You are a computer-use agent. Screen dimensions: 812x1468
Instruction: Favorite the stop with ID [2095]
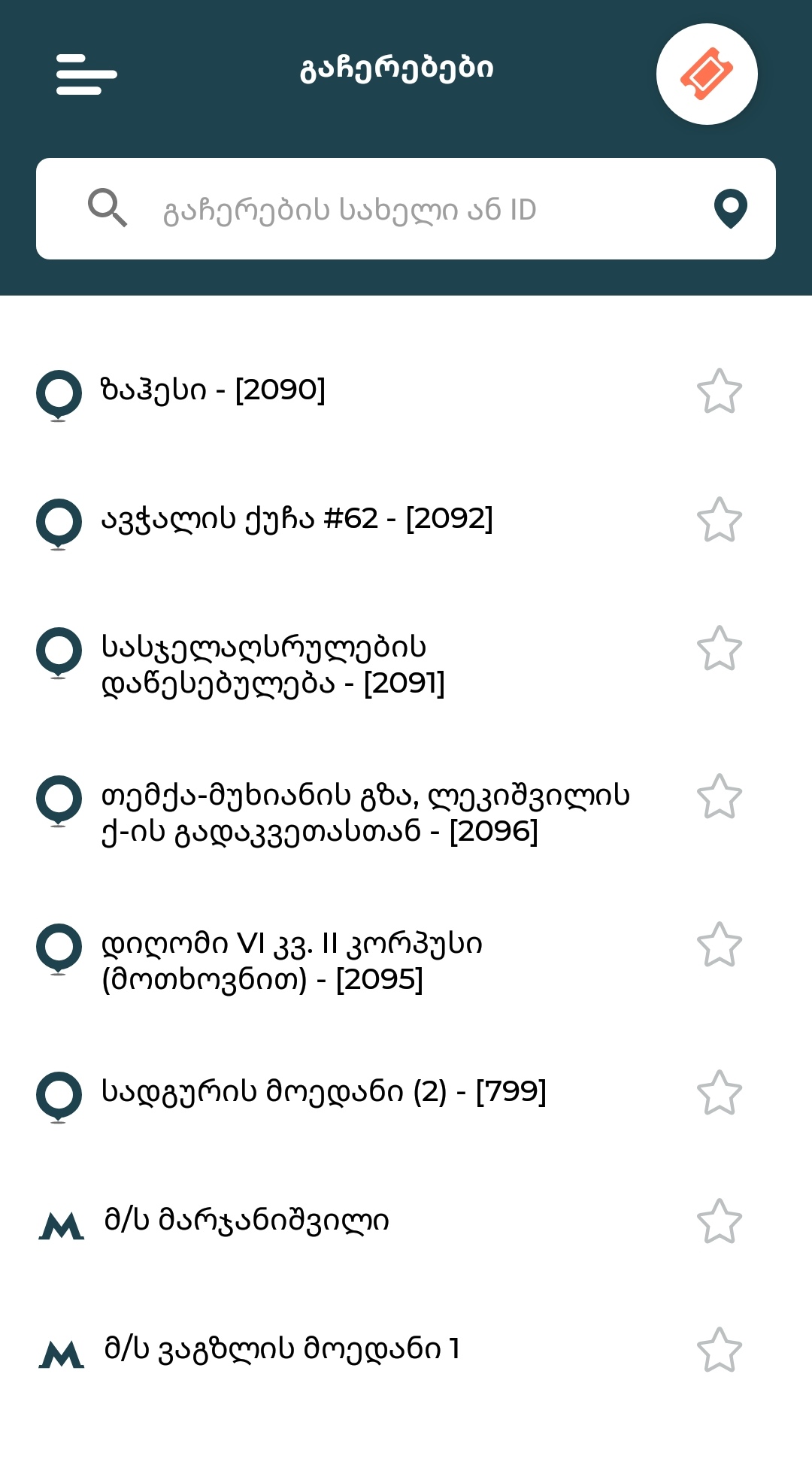[720, 945]
